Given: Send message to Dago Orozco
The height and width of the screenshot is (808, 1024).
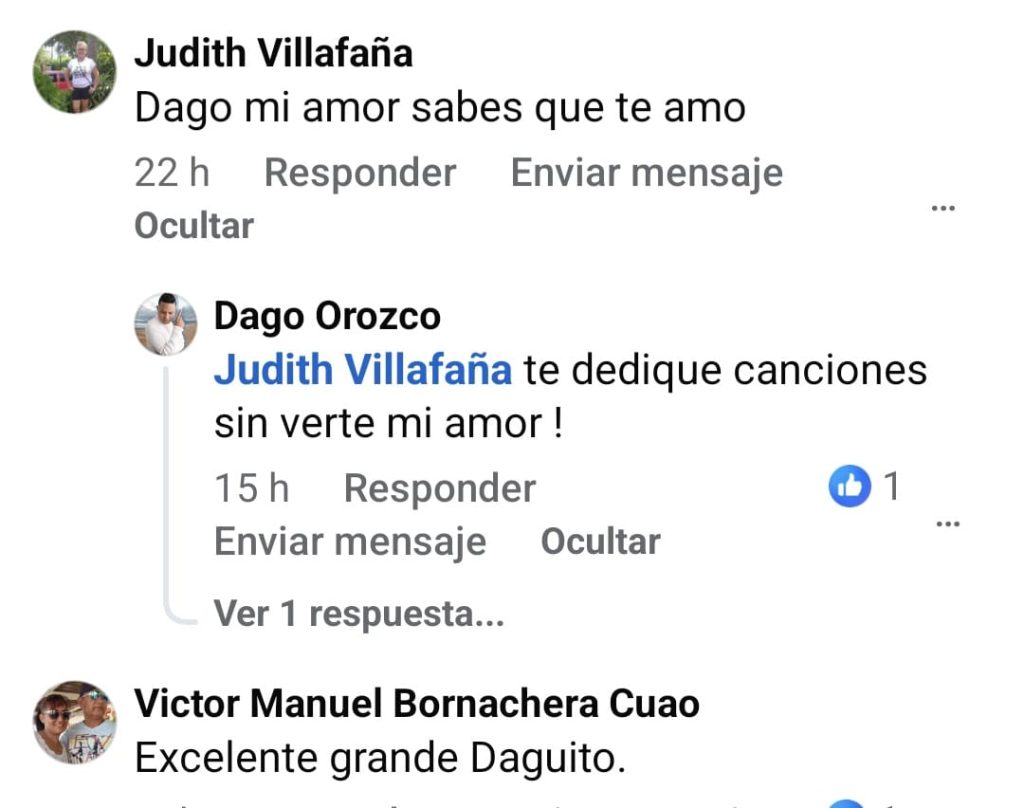Looking at the screenshot, I should click(350, 542).
